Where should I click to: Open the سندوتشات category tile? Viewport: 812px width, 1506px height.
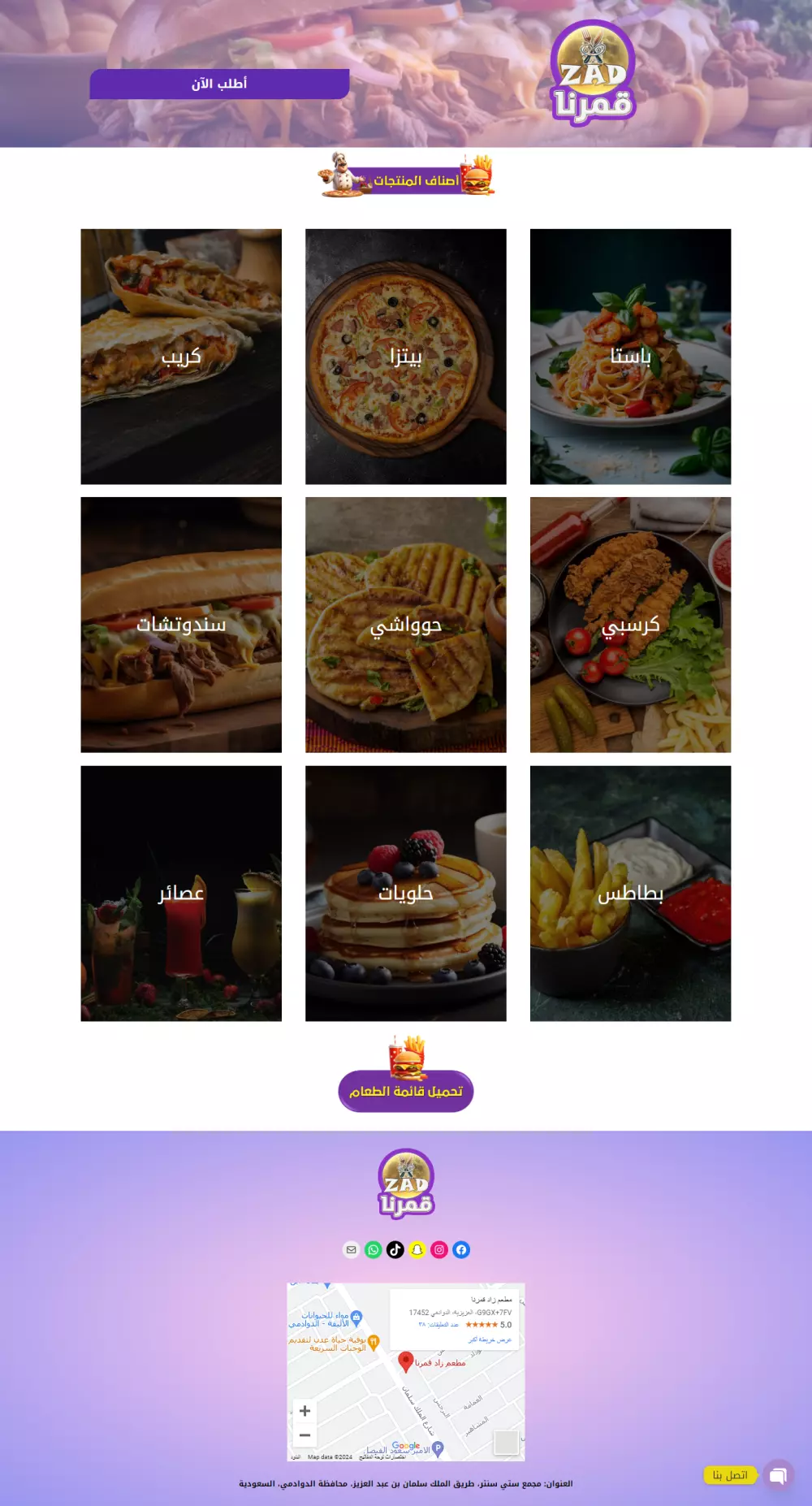pos(181,625)
